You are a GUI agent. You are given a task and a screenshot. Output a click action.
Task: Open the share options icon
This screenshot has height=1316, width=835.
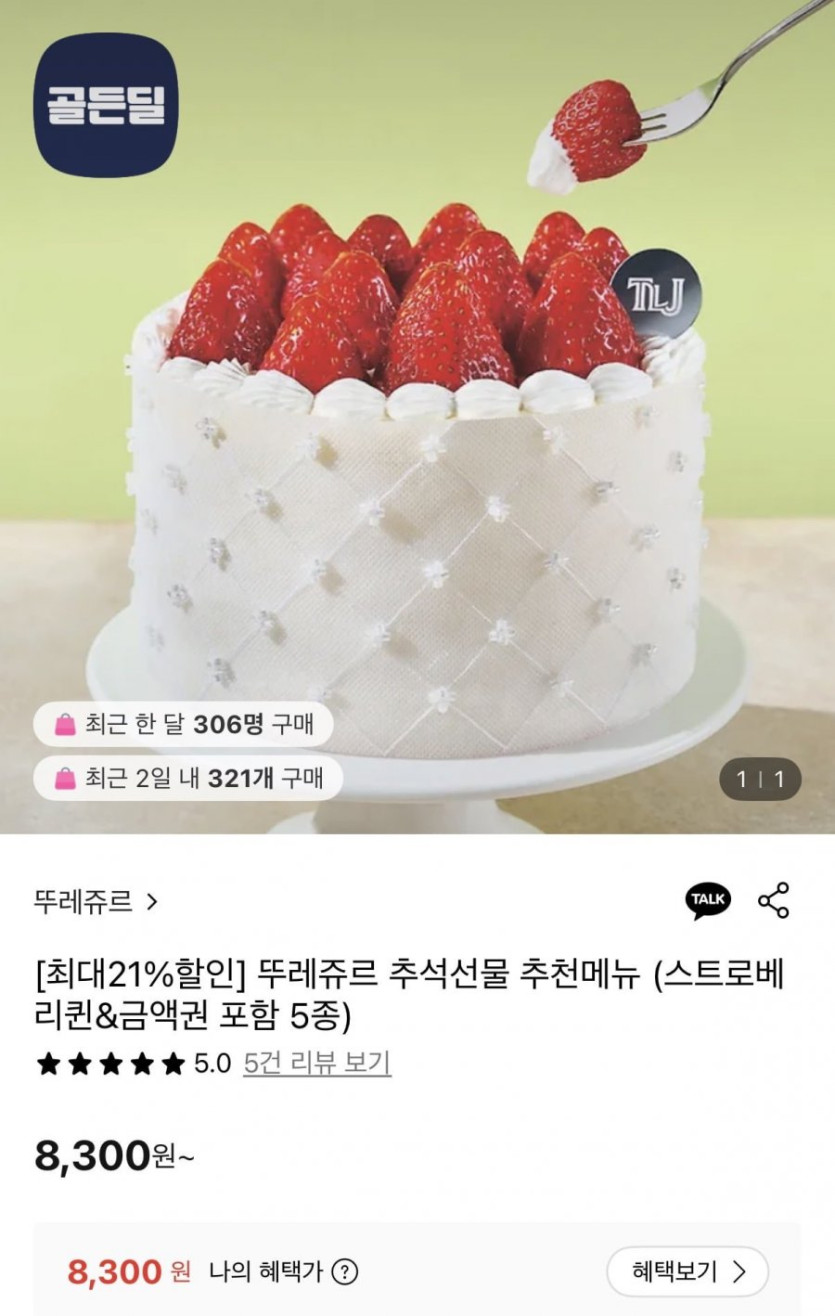[774, 900]
